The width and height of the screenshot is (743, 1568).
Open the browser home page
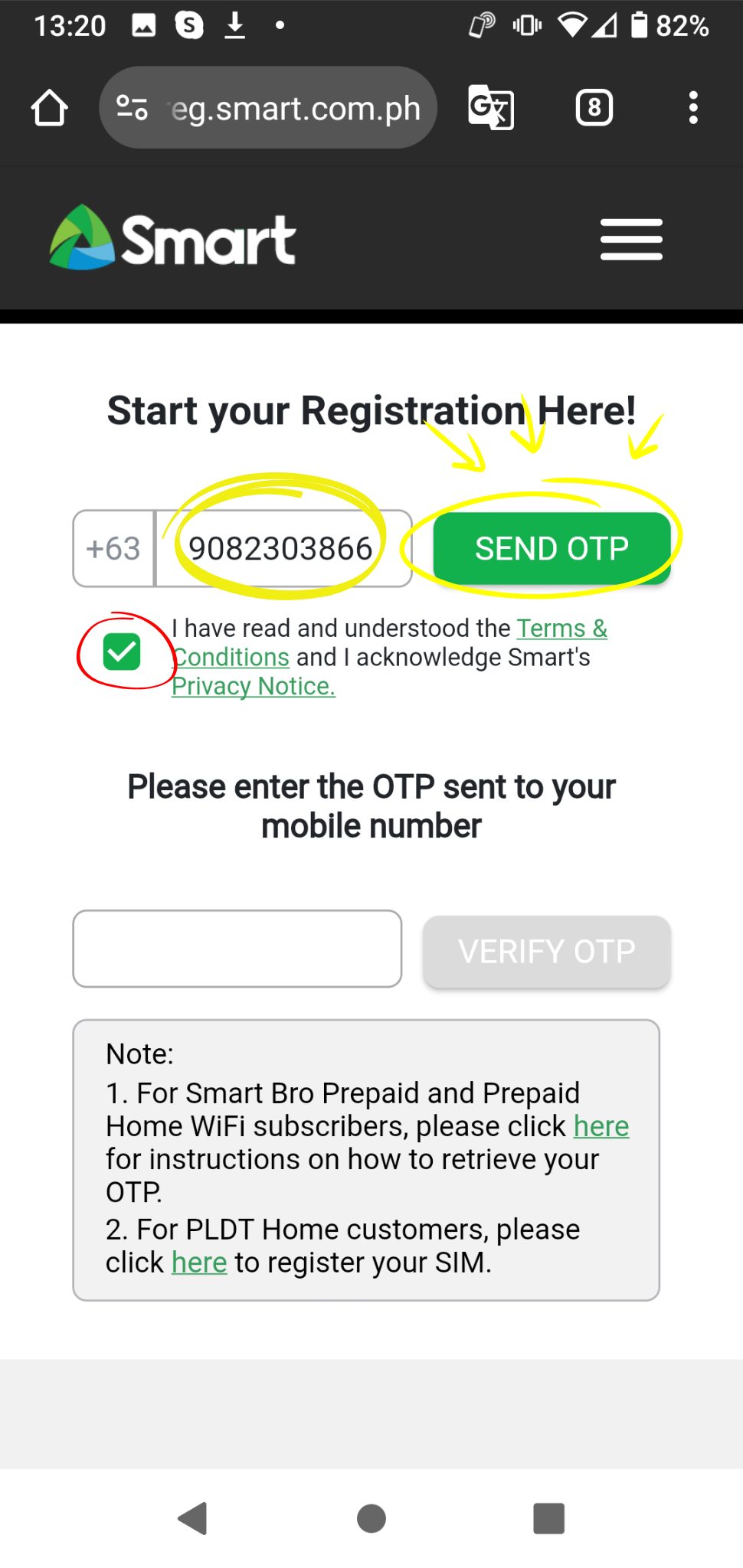pyautogui.click(x=50, y=108)
